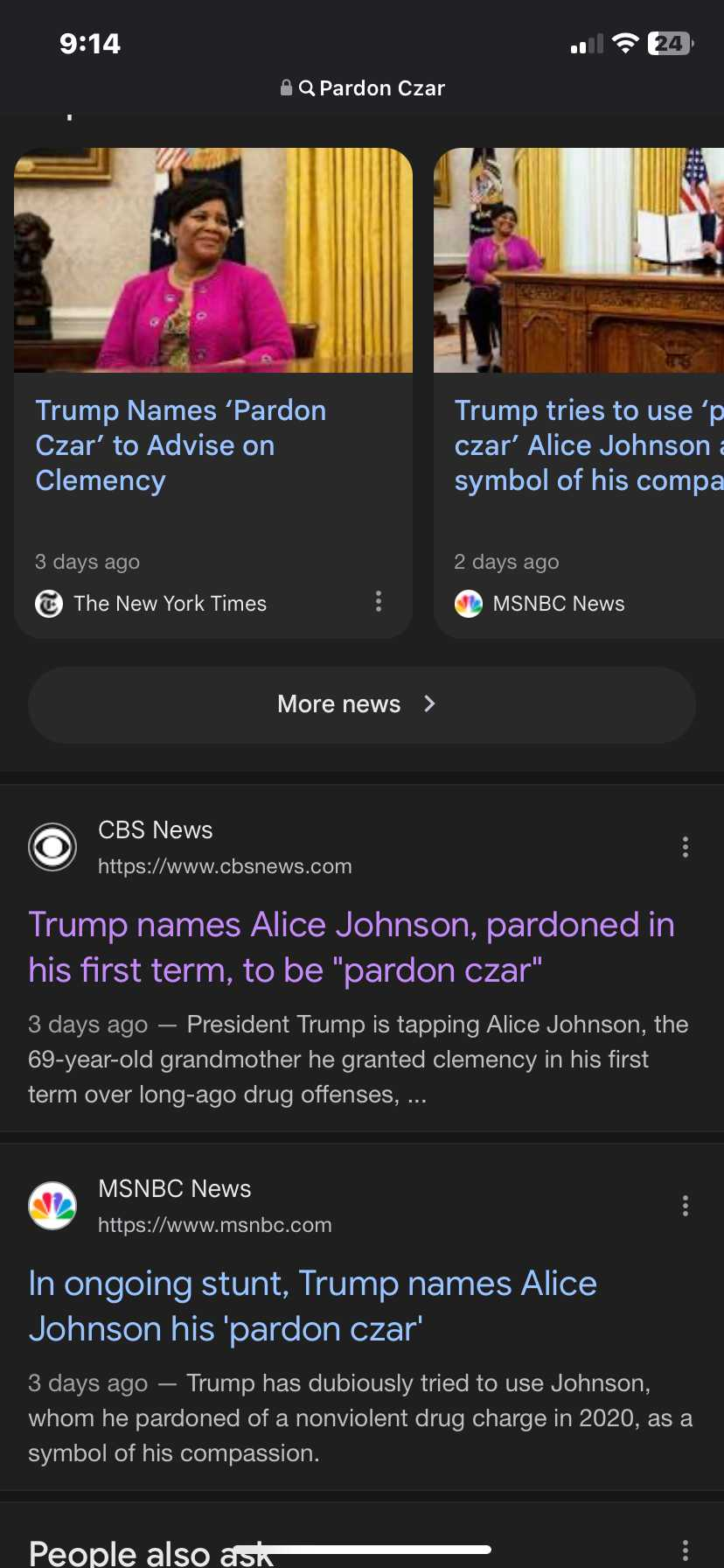
Task: Open MSNBC result "In ongoing stunt" headline
Action: [313, 1306]
